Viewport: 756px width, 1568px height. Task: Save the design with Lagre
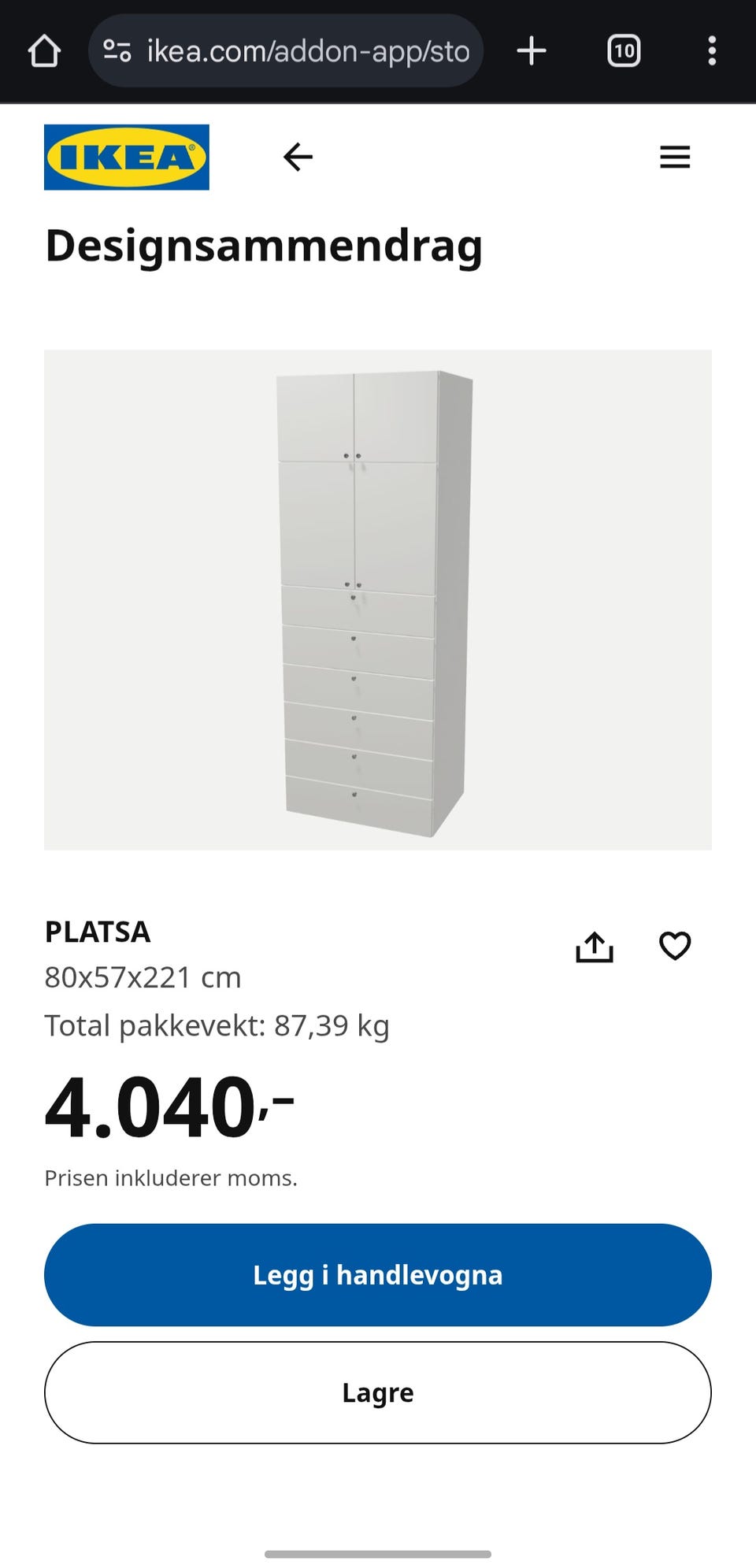pos(378,1392)
